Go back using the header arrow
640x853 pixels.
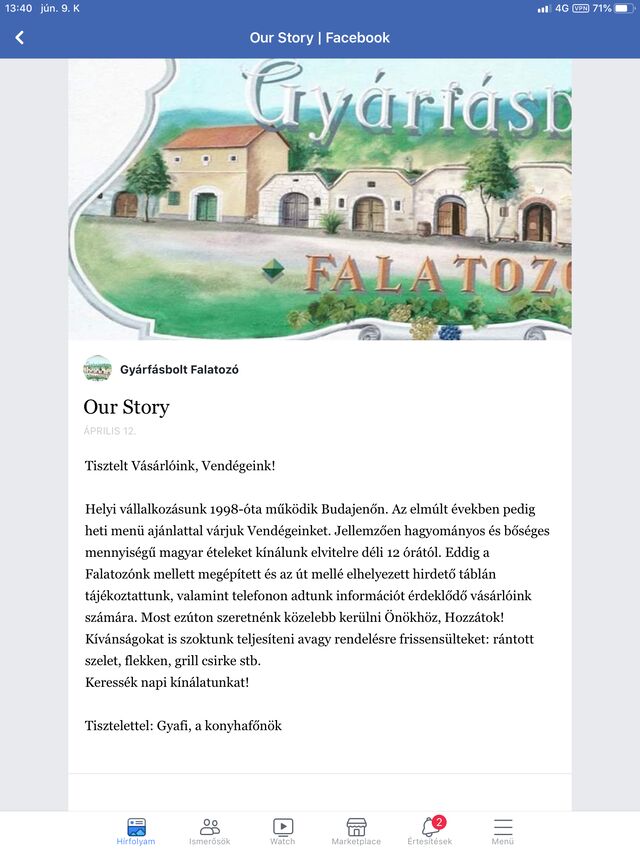[x=20, y=38]
